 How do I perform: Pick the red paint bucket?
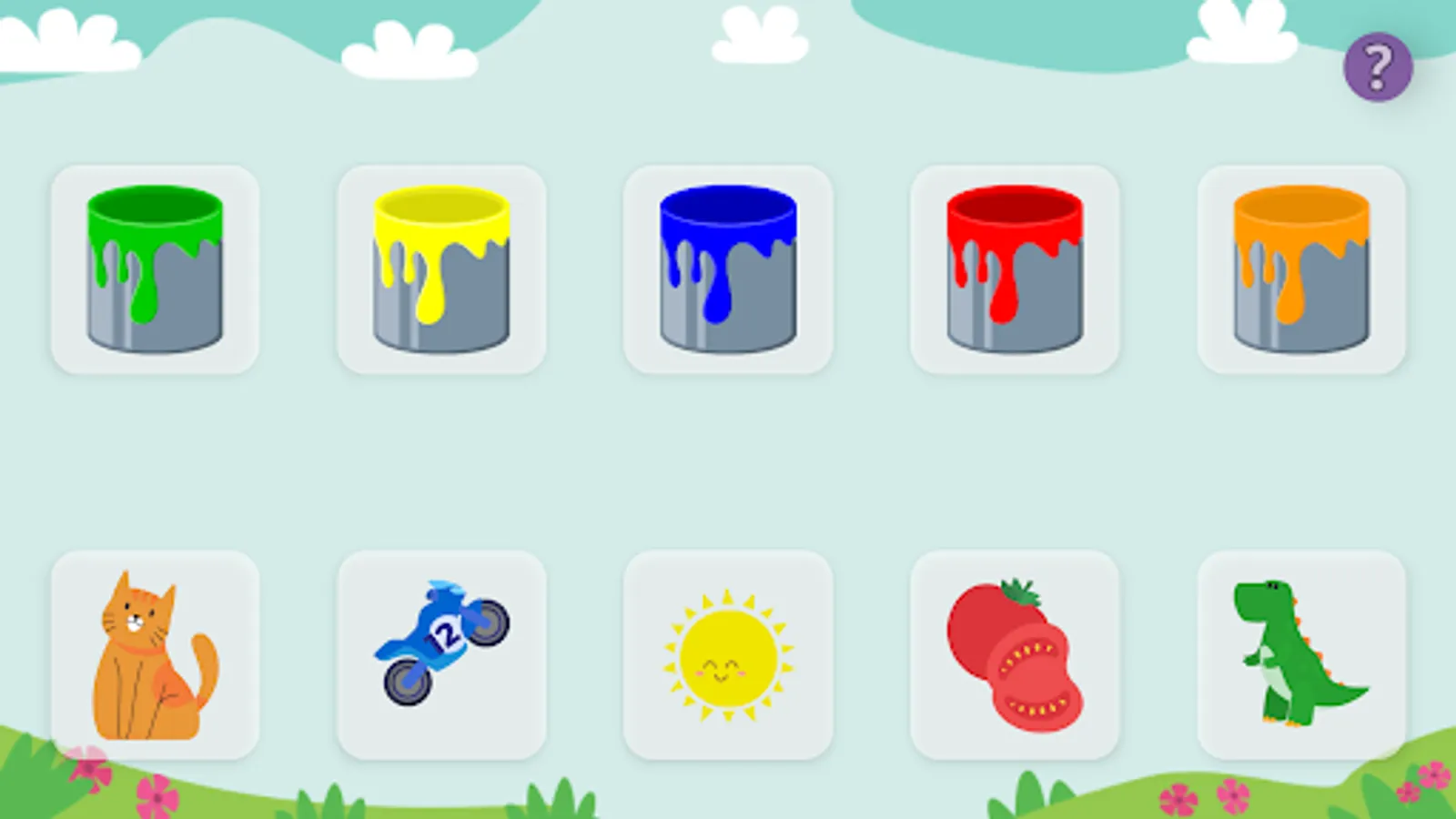1015,269
